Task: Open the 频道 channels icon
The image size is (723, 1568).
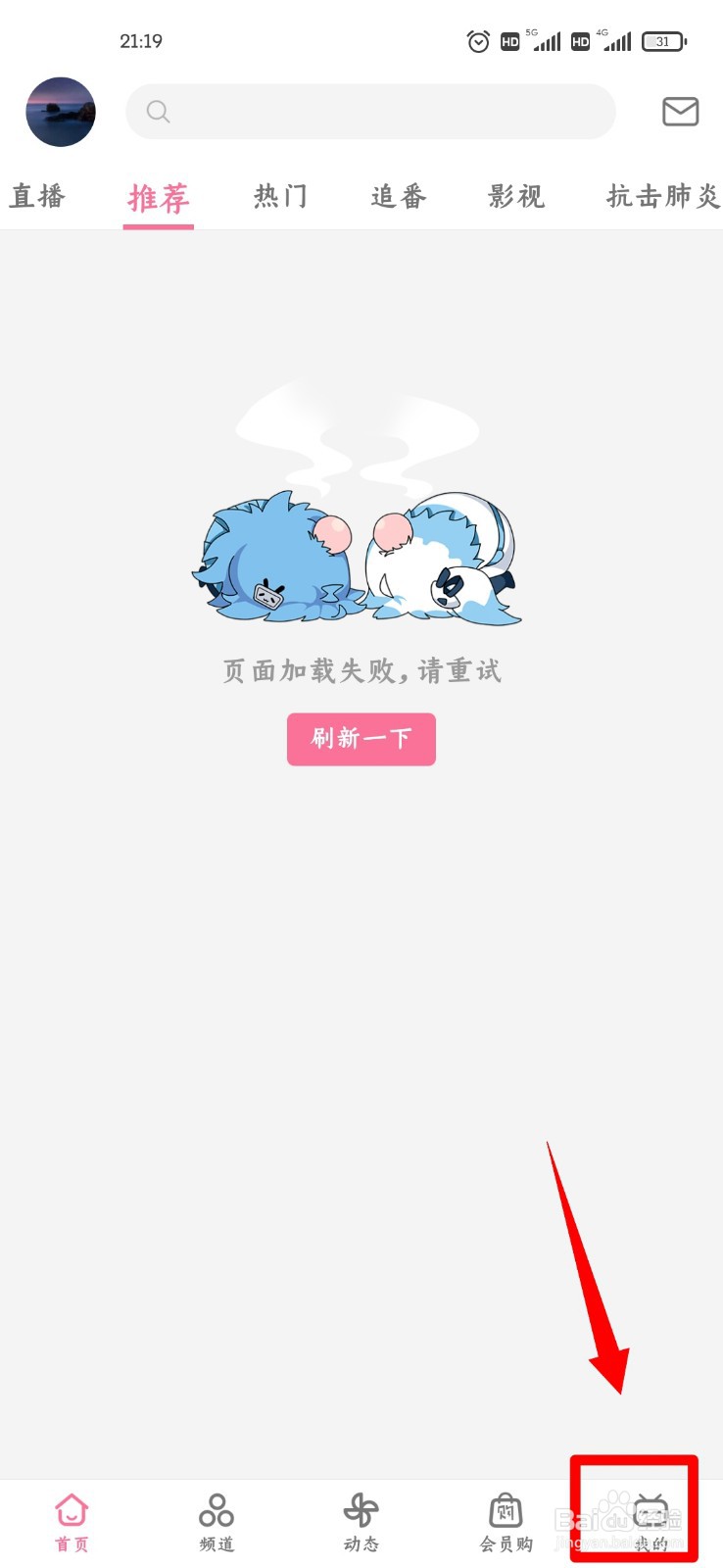Action: pyautogui.click(x=216, y=1509)
